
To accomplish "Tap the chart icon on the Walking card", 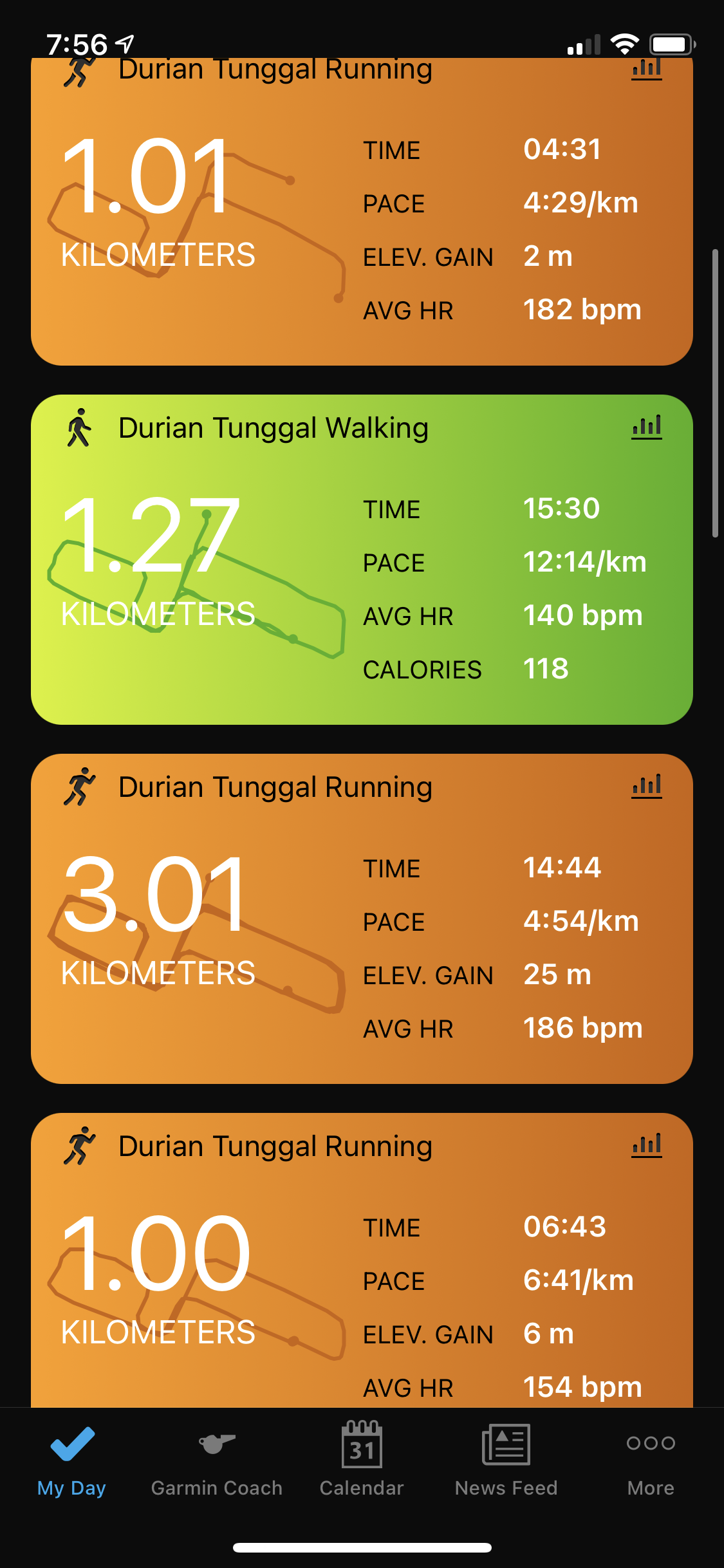I will tap(647, 427).
